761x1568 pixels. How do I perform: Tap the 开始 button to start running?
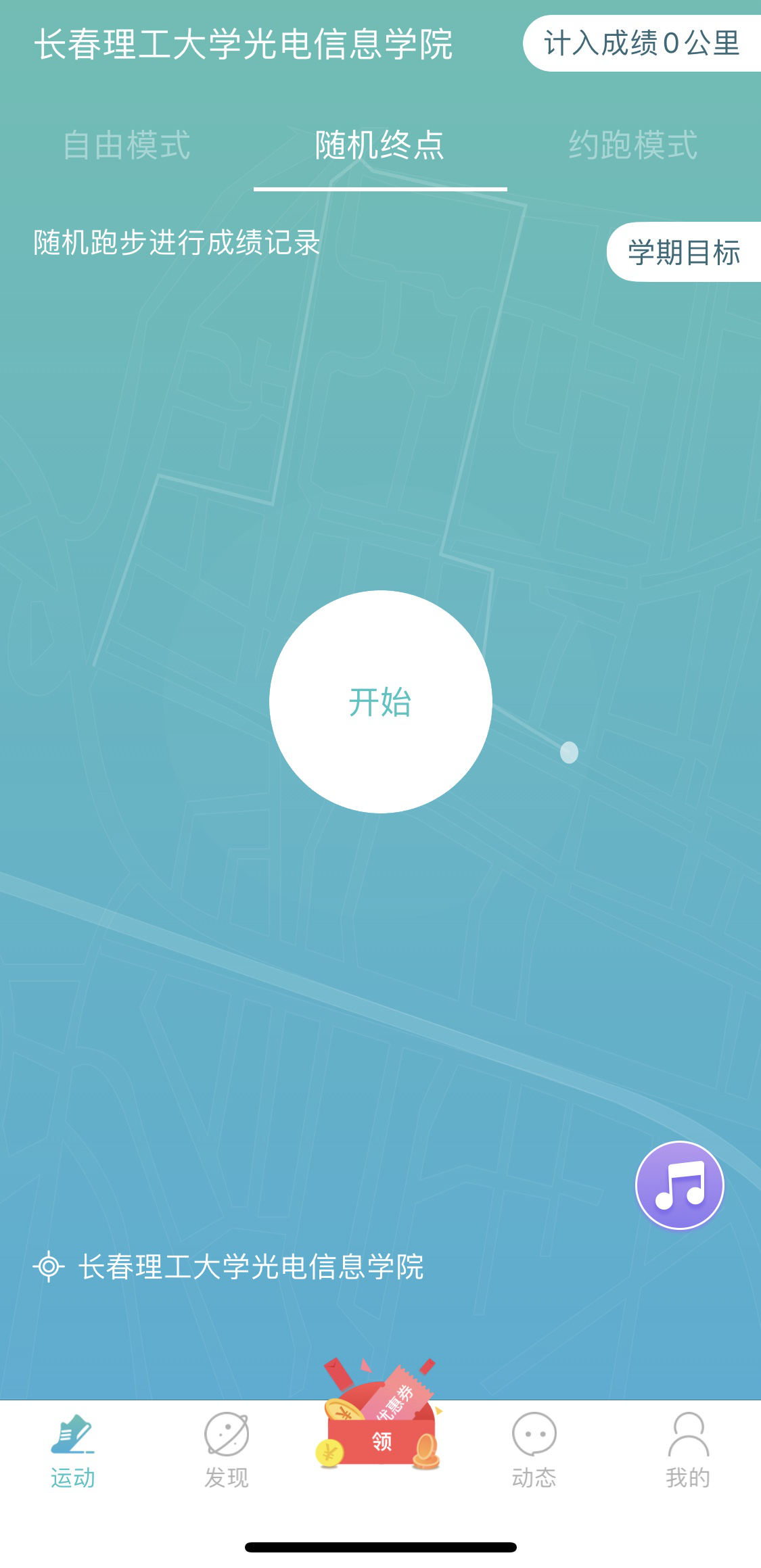coord(380,701)
